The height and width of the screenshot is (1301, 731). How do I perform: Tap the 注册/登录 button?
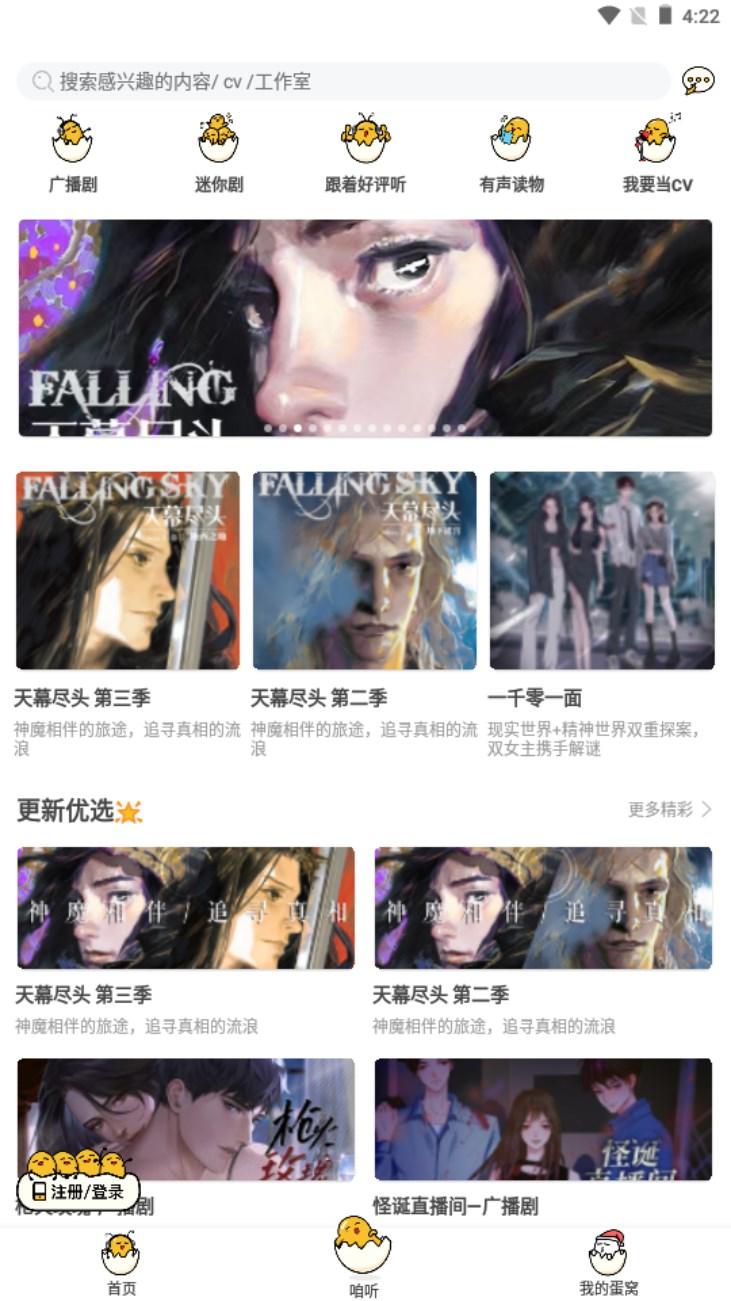tap(78, 1191)
